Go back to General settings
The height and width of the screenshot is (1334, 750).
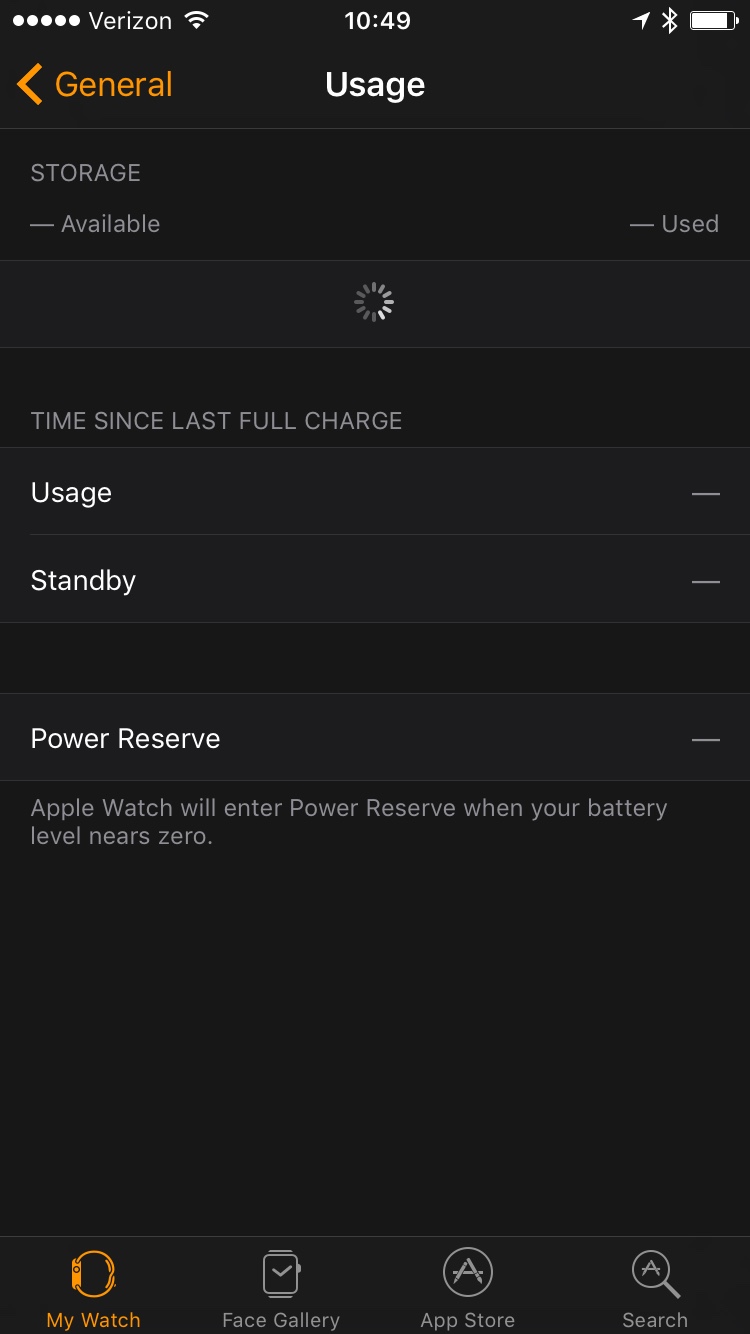pyautogui.click(x=95, y=85)
